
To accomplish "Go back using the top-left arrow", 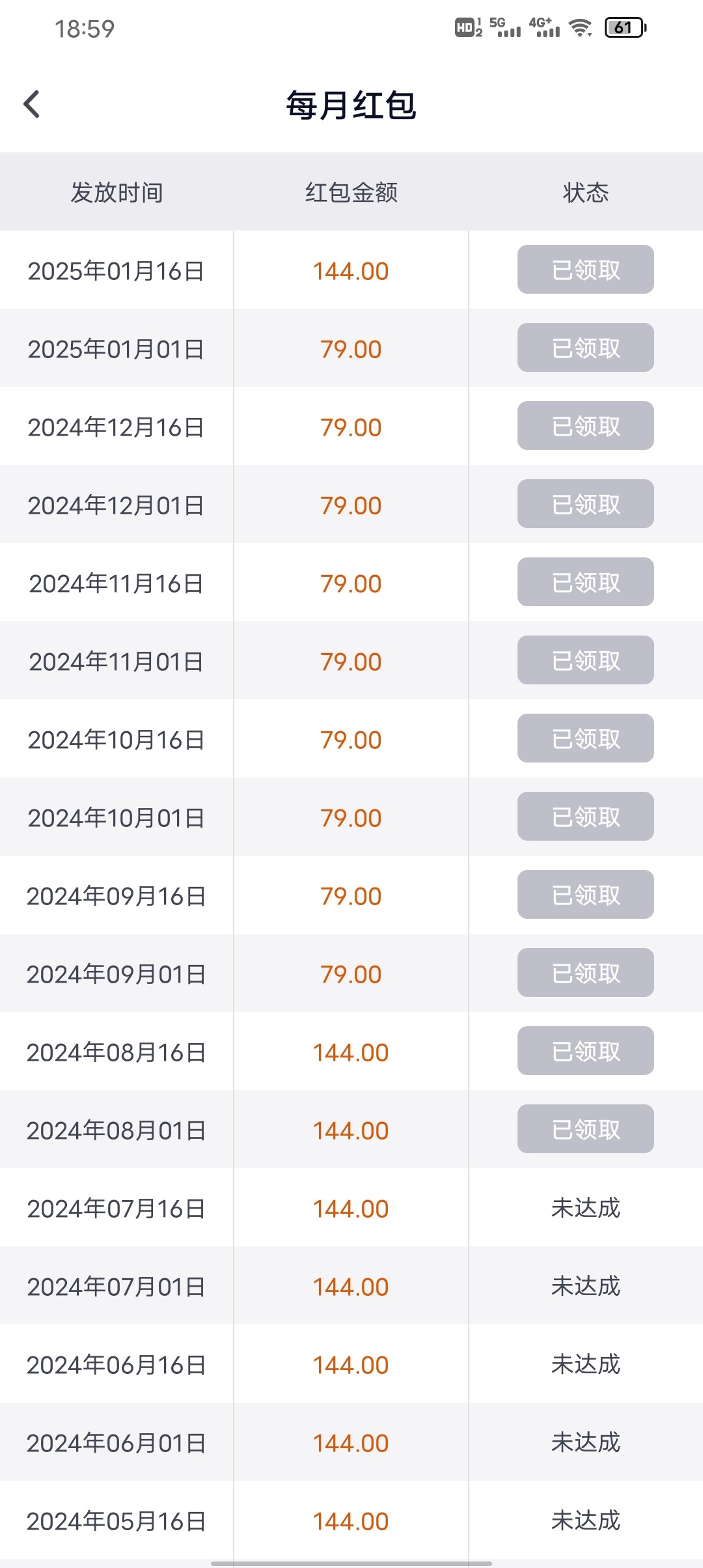I will 31,104.
